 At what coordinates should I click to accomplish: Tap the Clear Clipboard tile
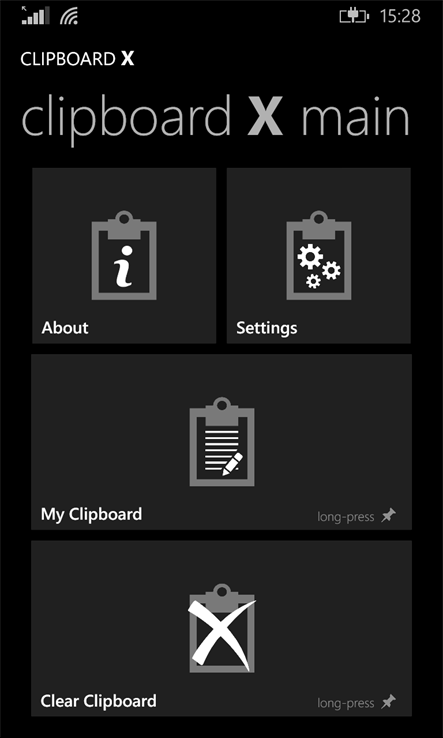(x=221, y=628)
